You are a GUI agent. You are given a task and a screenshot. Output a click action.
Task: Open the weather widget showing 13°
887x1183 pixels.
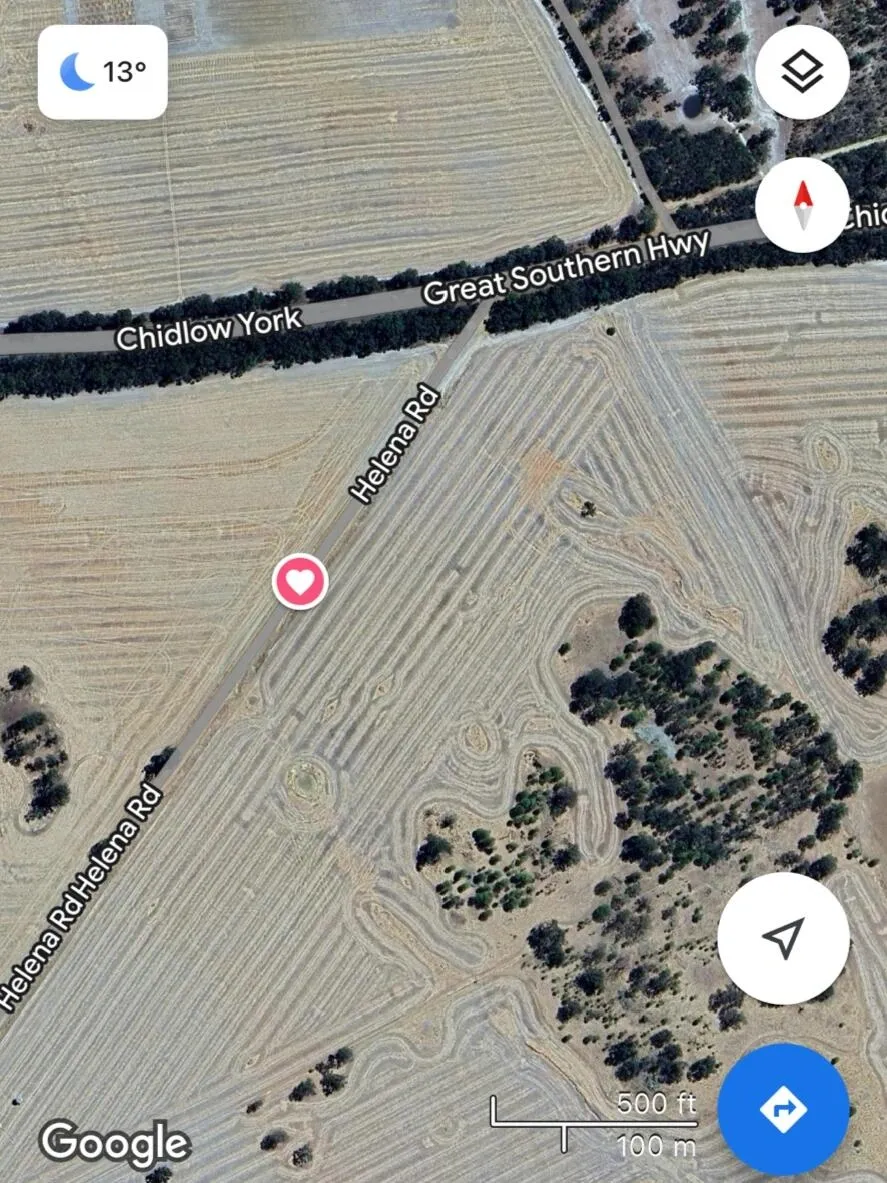pos(102,72)
